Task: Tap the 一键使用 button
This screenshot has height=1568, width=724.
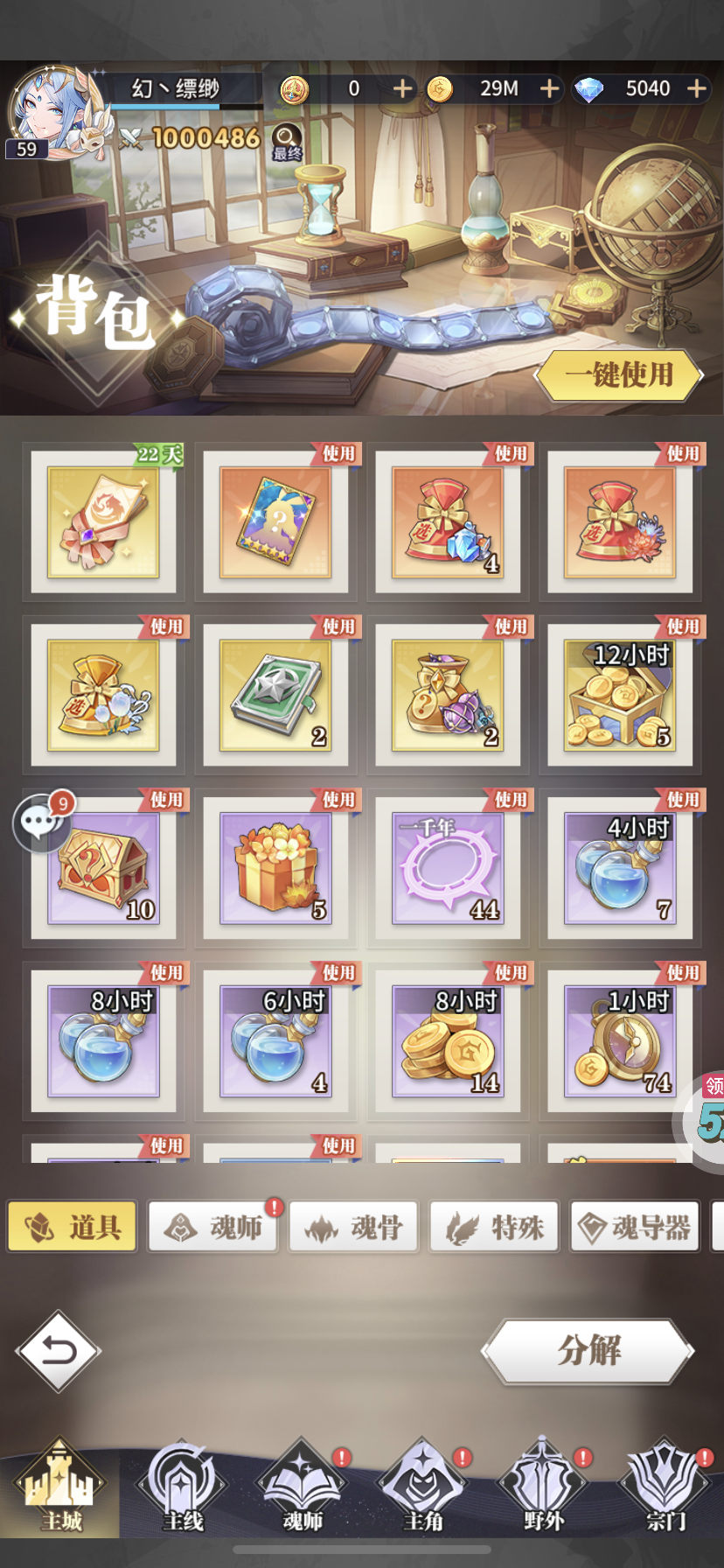Action: click(x=618, y=375)
